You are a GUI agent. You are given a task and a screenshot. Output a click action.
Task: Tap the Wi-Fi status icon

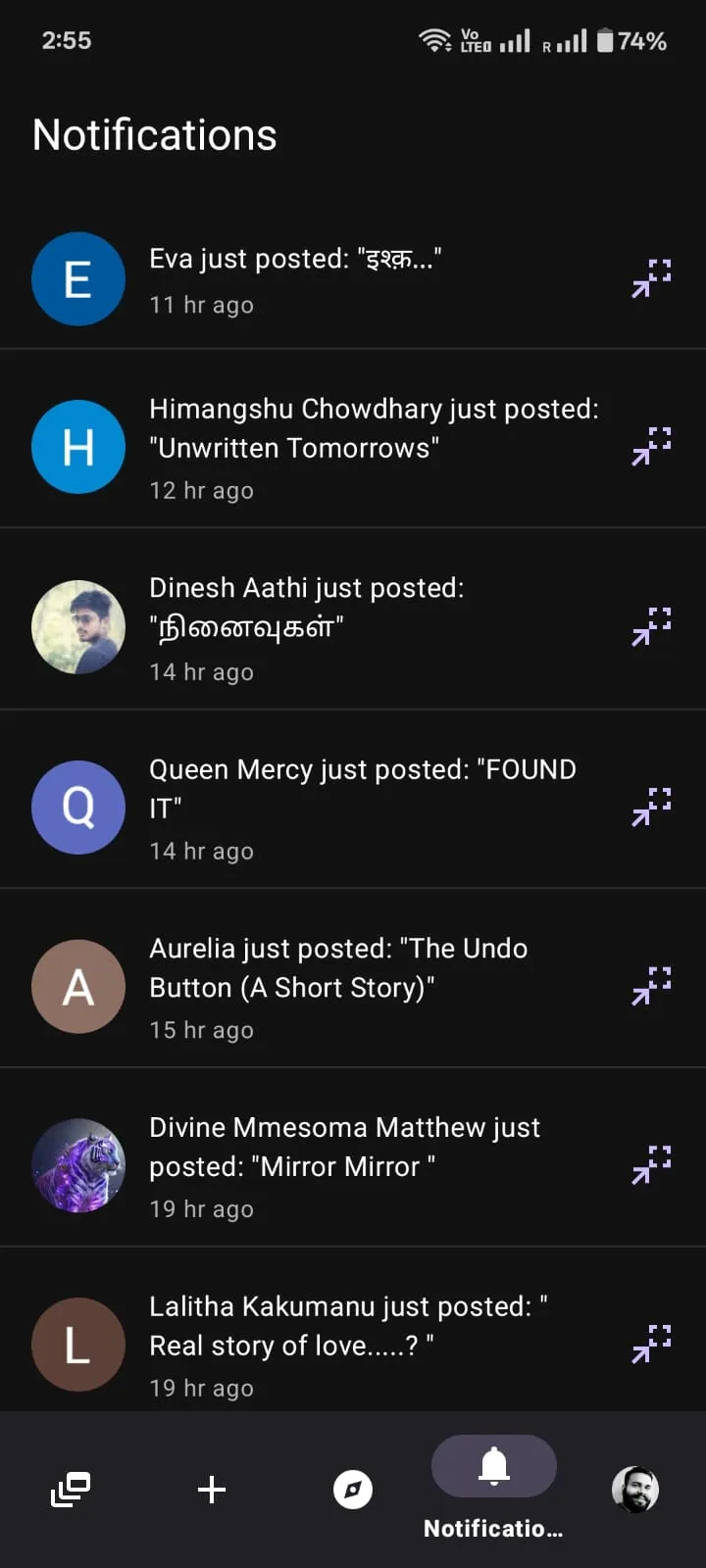tap(434, 40)
